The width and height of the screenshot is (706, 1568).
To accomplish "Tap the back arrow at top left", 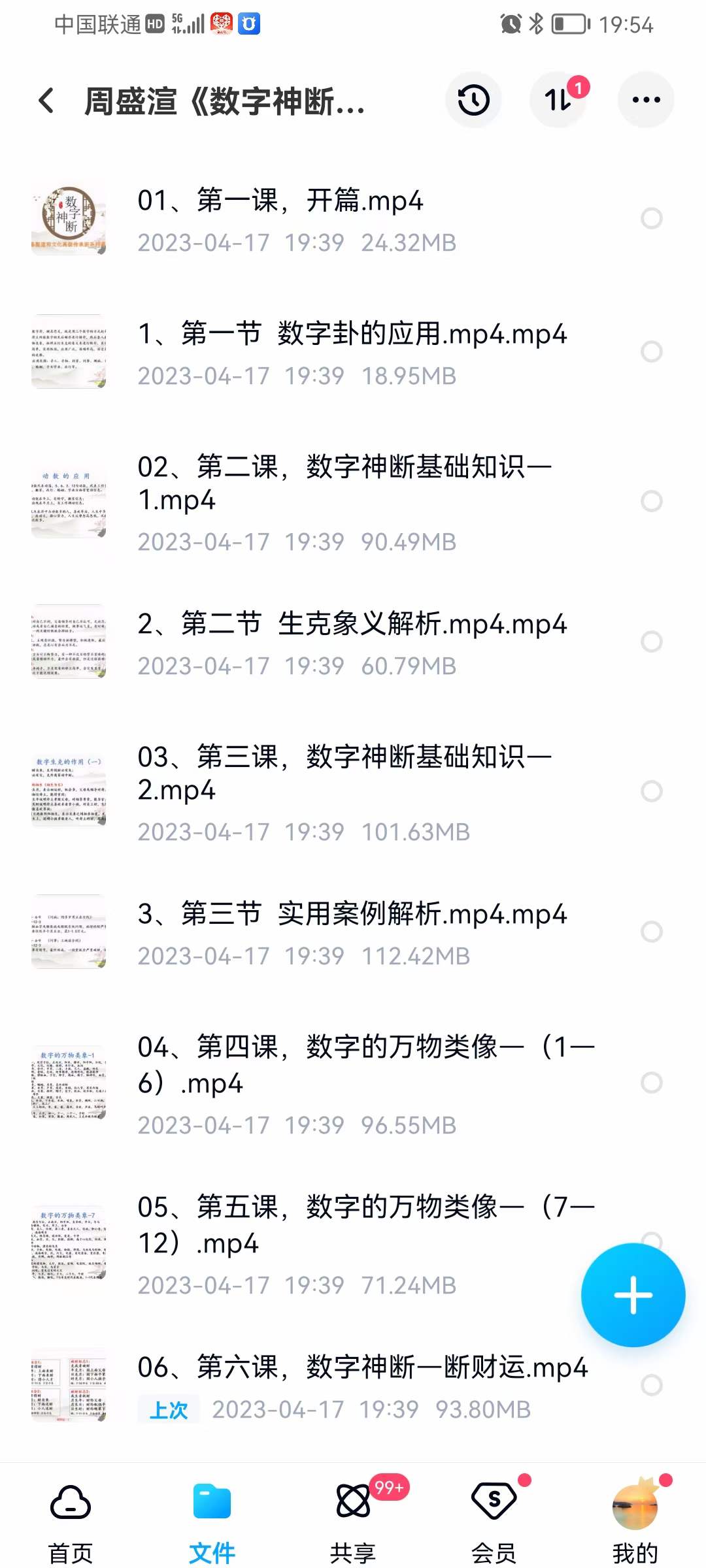I will [x=44, y=101].
